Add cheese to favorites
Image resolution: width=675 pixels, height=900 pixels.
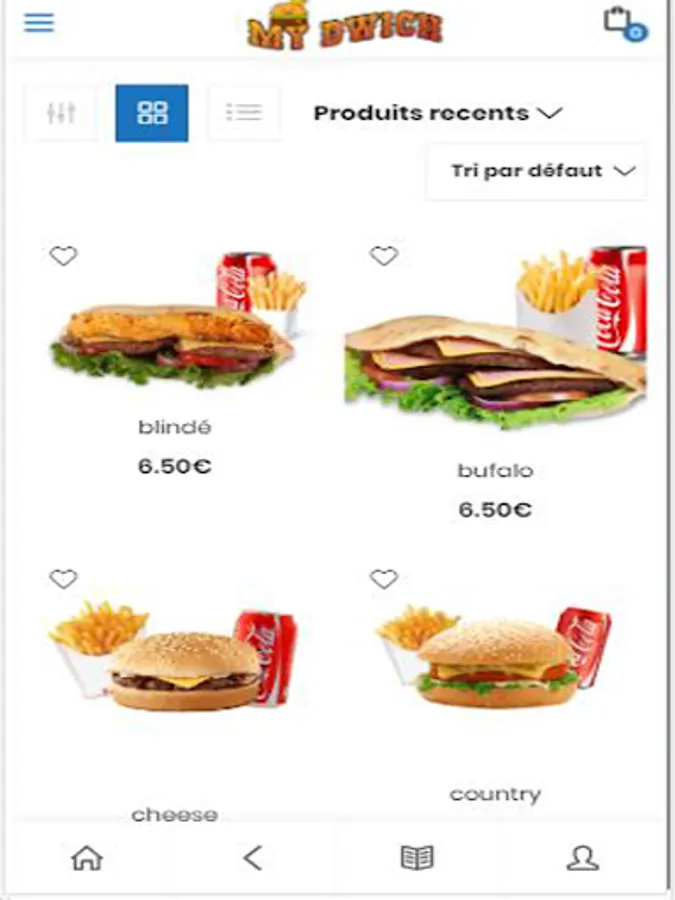click(64, 579)
